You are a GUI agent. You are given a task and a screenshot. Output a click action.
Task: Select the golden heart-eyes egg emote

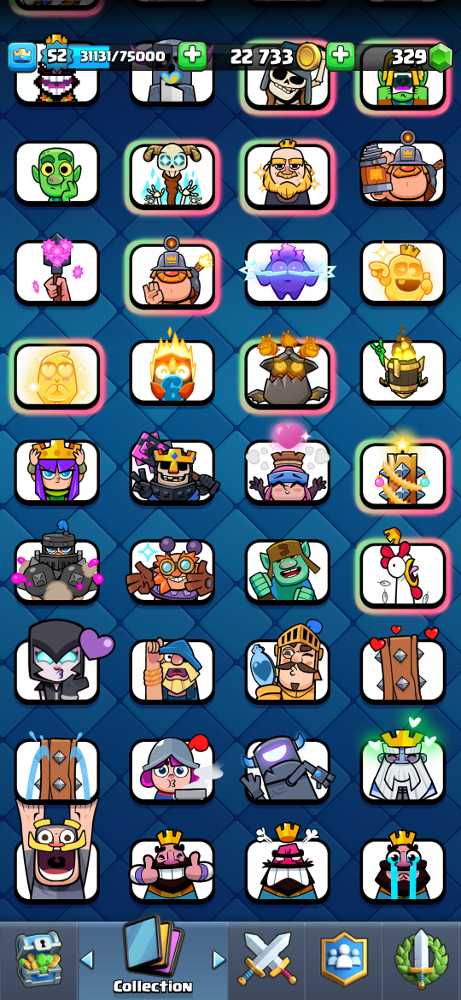point(57,374)
